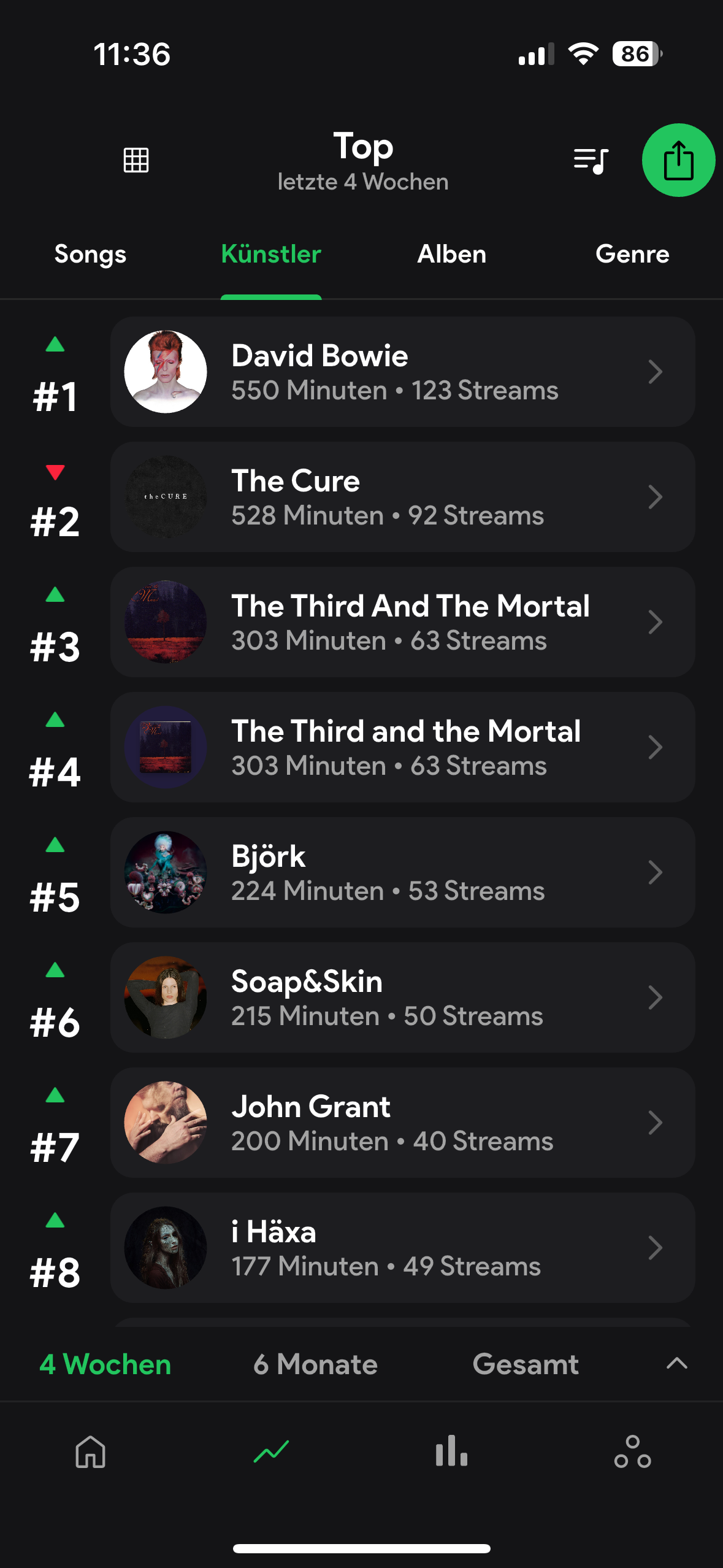Go to the home tab
723x1568 pixels.
coord(91,1452)
